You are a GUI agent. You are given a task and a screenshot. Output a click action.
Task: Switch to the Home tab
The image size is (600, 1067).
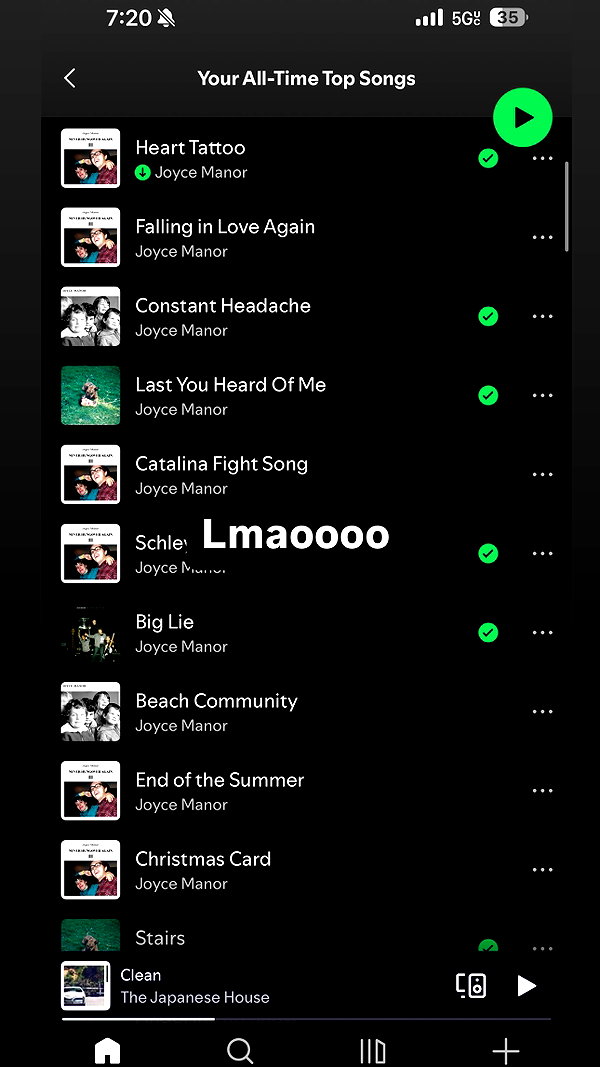pos(107,1051)
